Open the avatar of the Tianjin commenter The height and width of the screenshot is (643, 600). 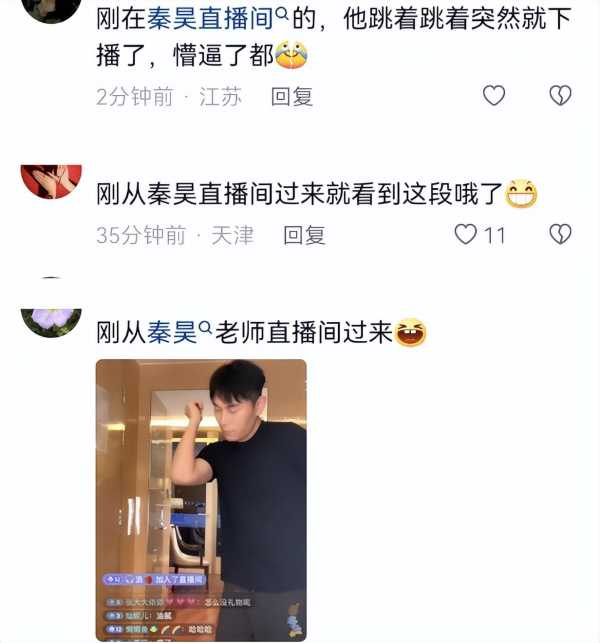(51, 182)
